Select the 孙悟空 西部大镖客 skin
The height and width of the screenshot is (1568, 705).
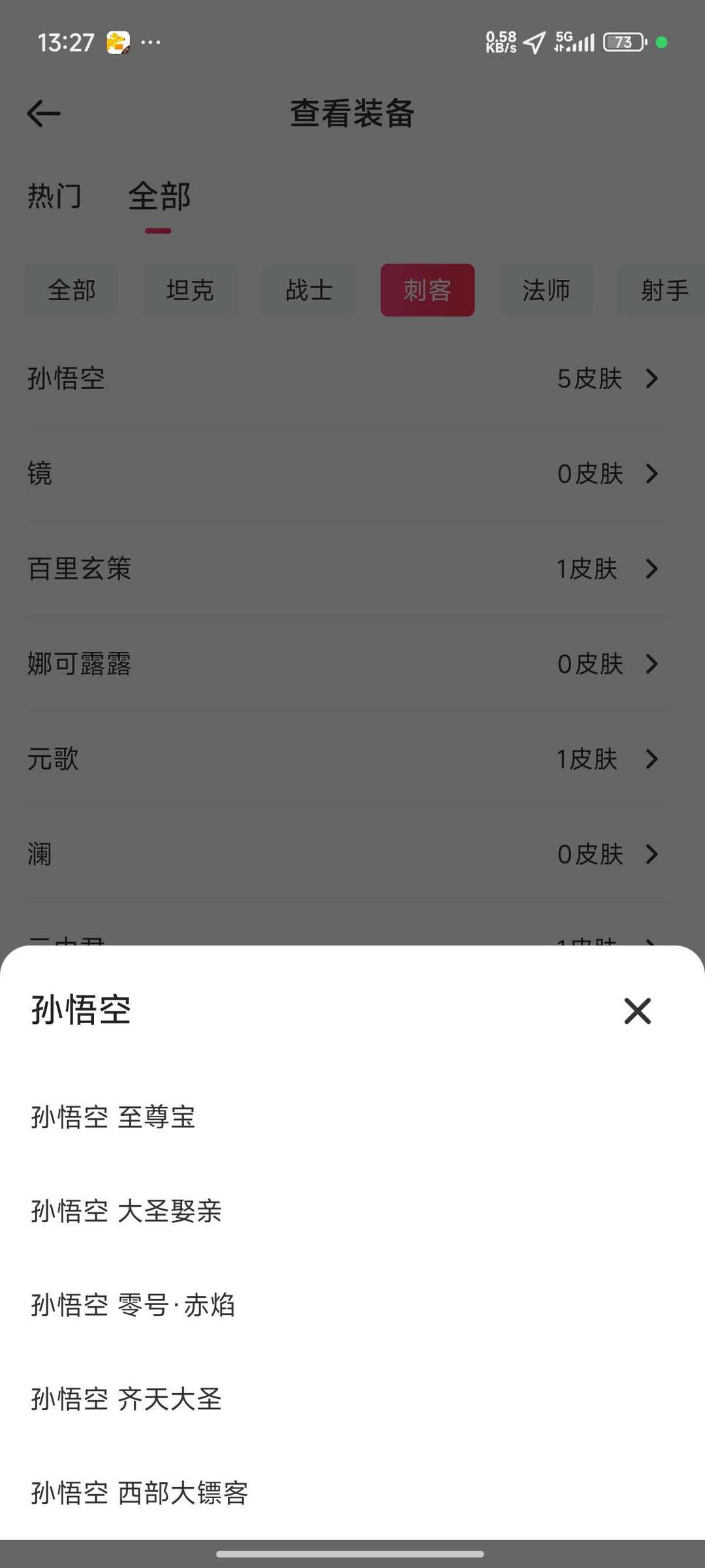pos(352,1493)
